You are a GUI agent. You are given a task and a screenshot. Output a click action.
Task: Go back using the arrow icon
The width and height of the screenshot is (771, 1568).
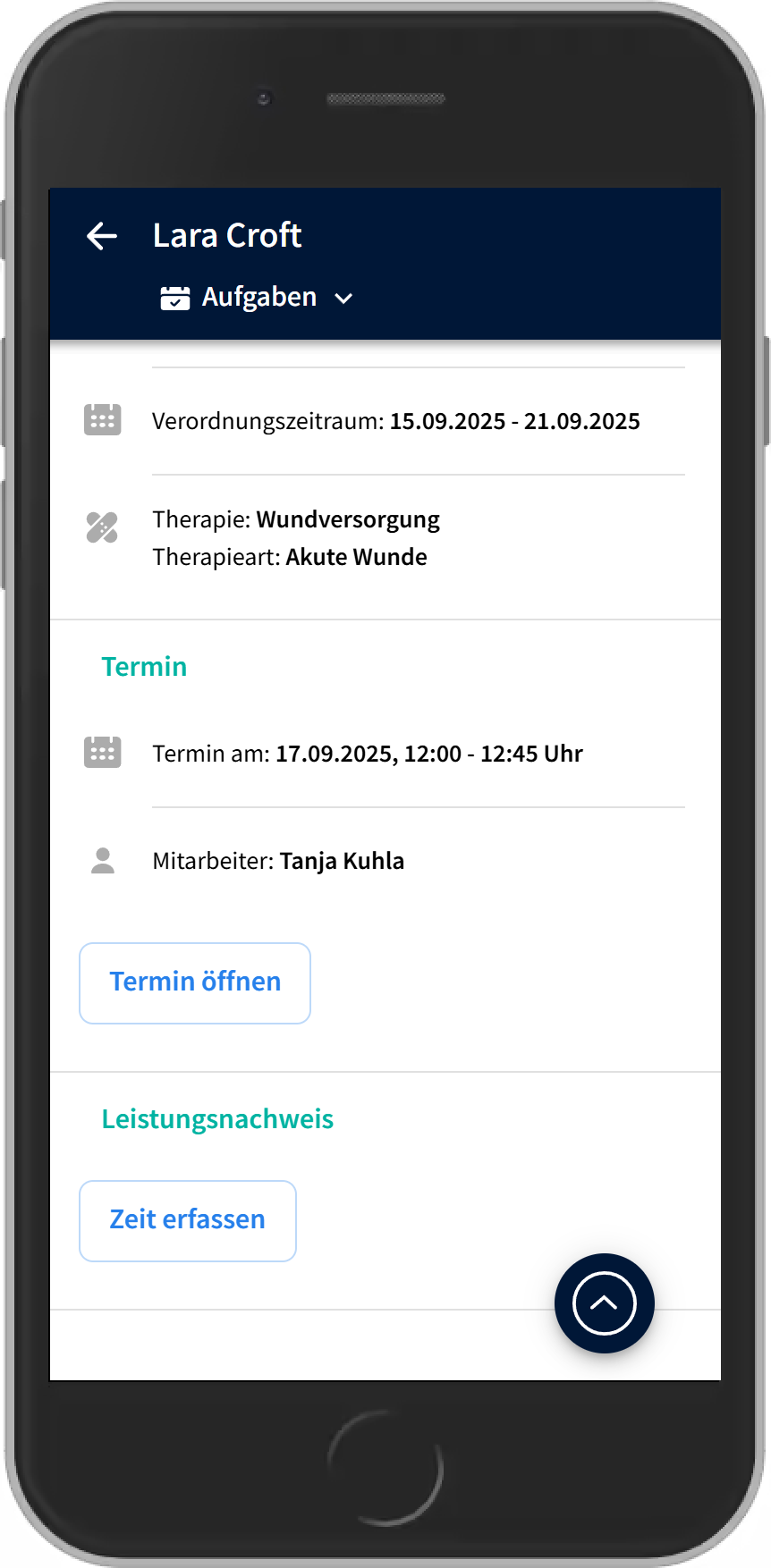[102, 236]
